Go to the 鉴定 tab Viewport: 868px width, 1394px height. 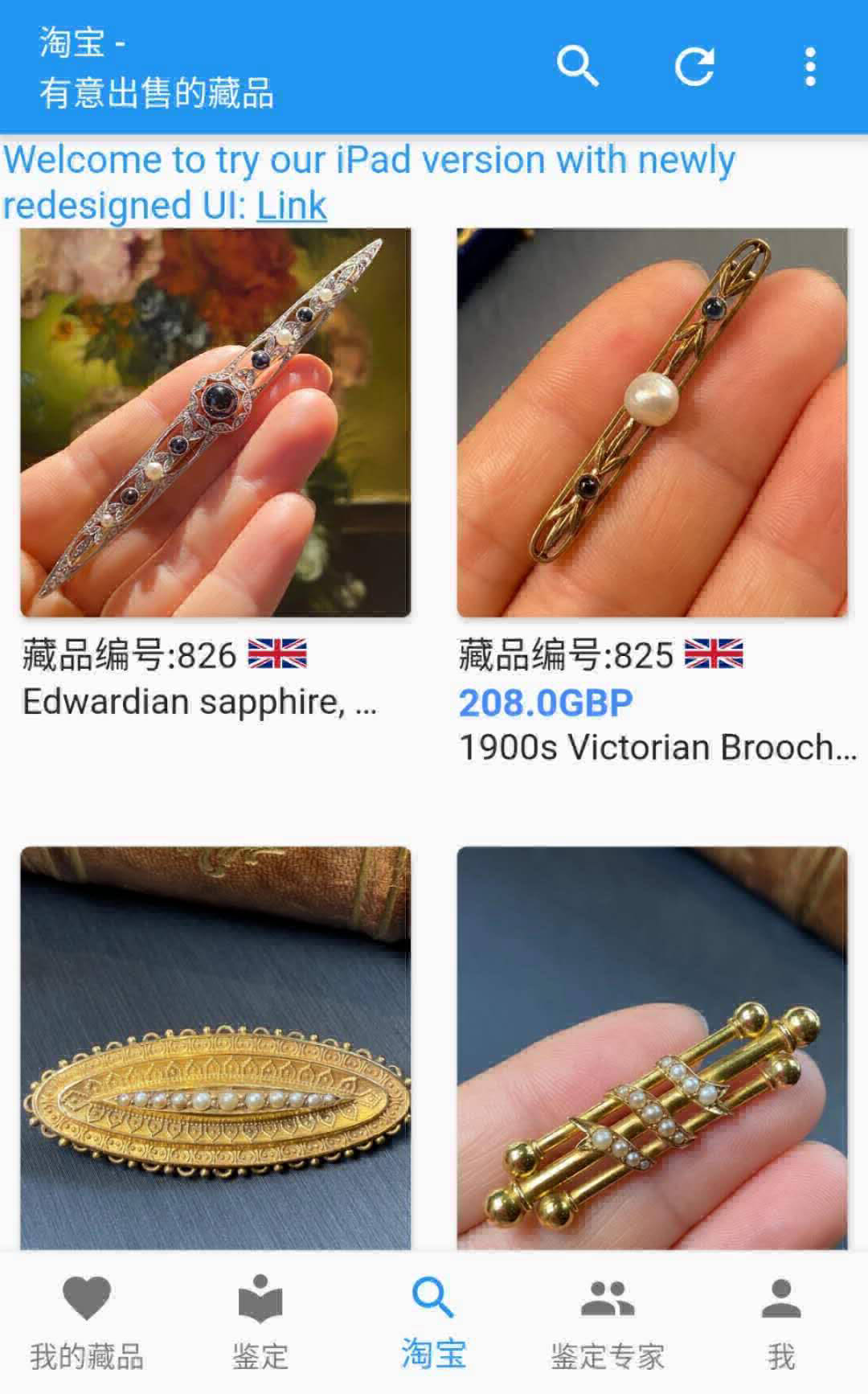pos(260,1323)
